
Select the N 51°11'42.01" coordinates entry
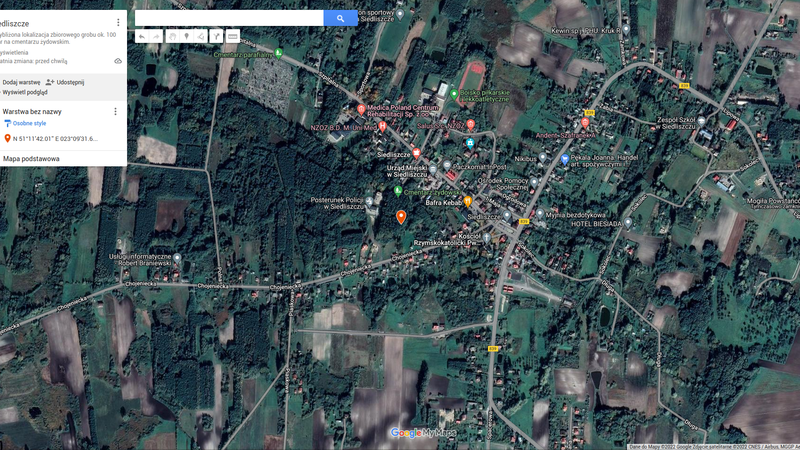55,138
